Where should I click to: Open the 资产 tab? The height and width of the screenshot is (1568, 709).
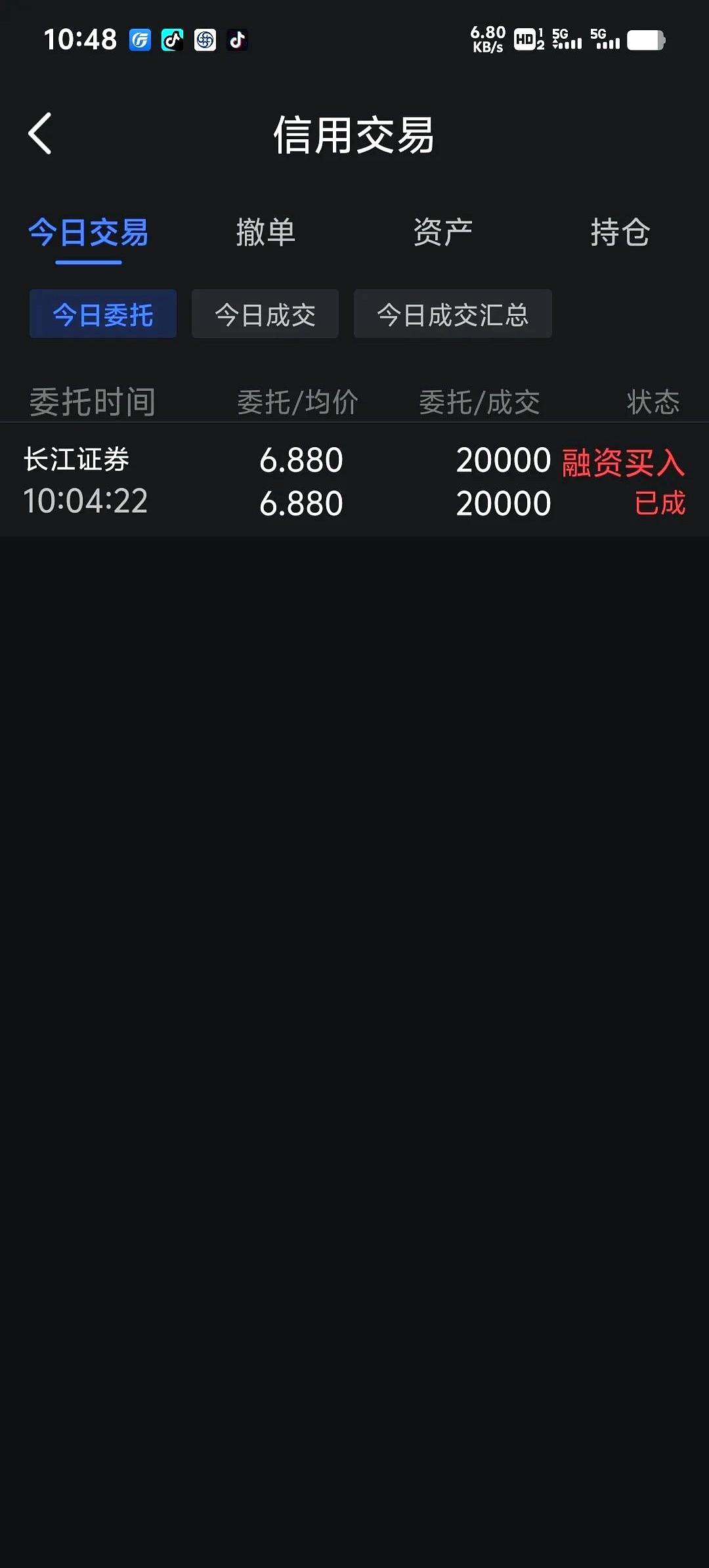click(x=443, y=233)
